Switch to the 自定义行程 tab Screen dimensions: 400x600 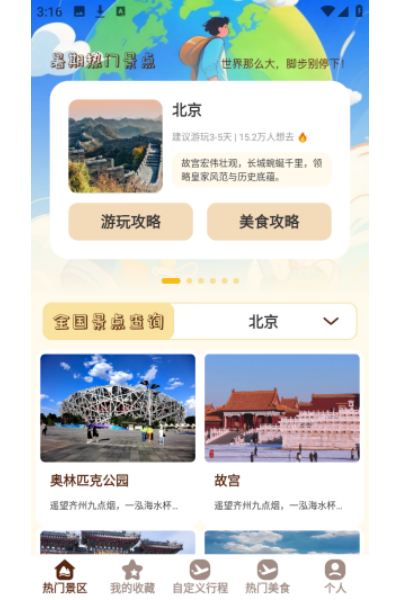[200, 577]
